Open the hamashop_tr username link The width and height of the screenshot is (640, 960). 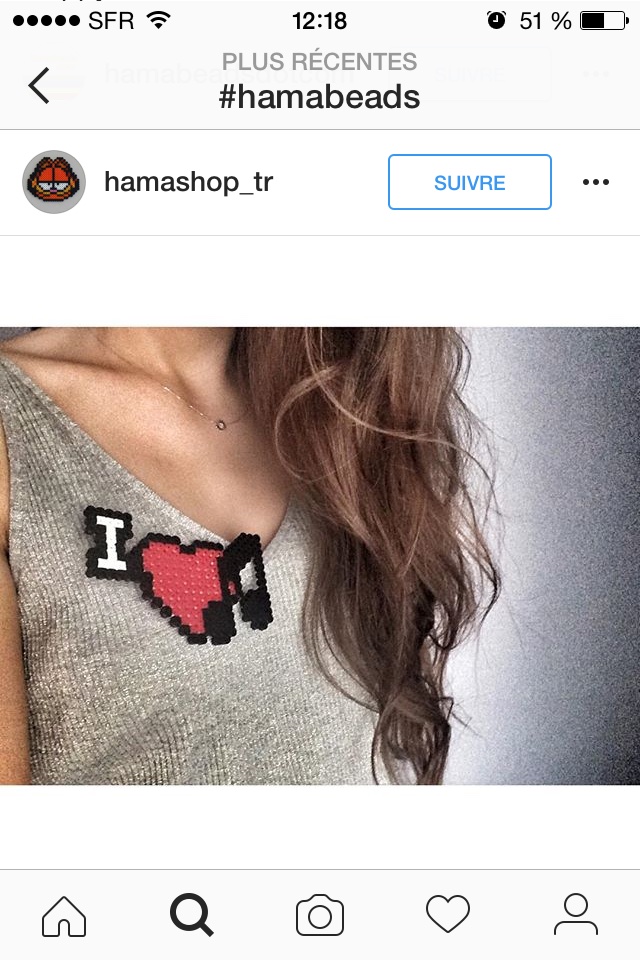[x=188, y=182]
